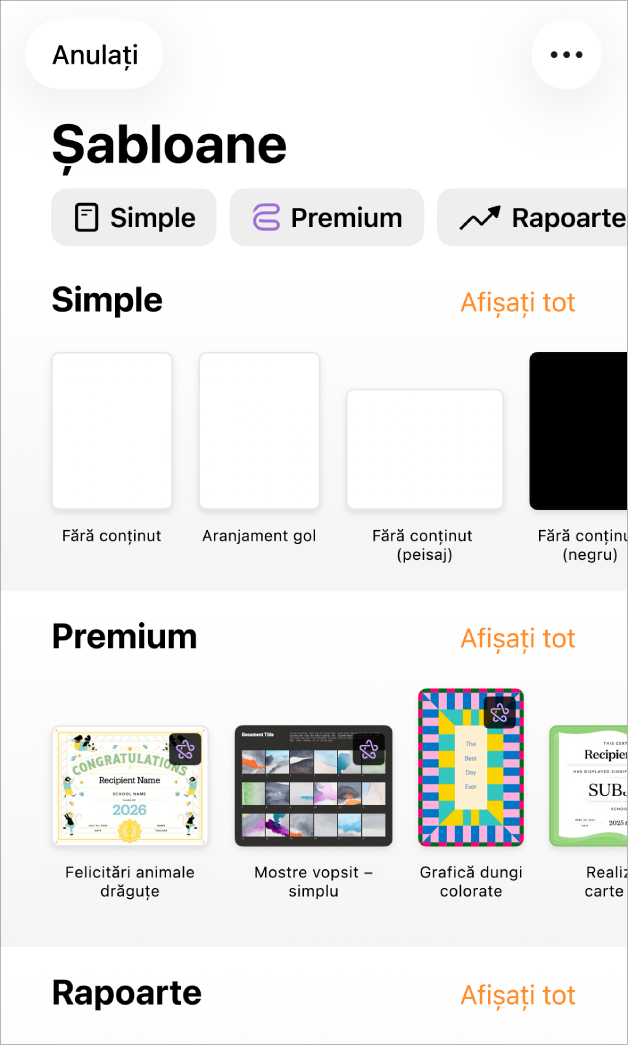Show all templates in the Premium section
This screenshot has height=1045, width=628.
[x=517, y=638]
